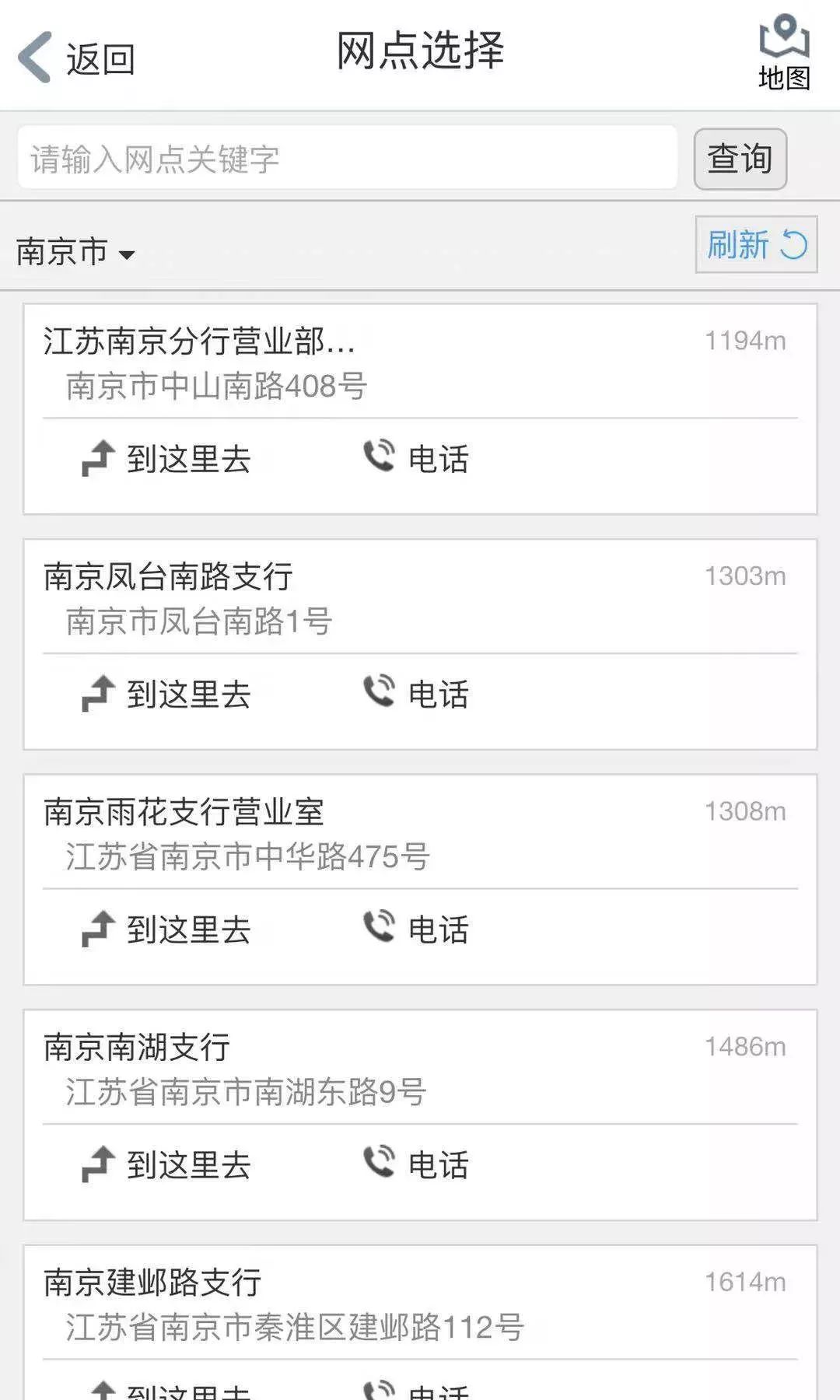Viewport: 840px width, 1400px height.
Task: Check the 1194m distance label
Action: tap(744, 340)
